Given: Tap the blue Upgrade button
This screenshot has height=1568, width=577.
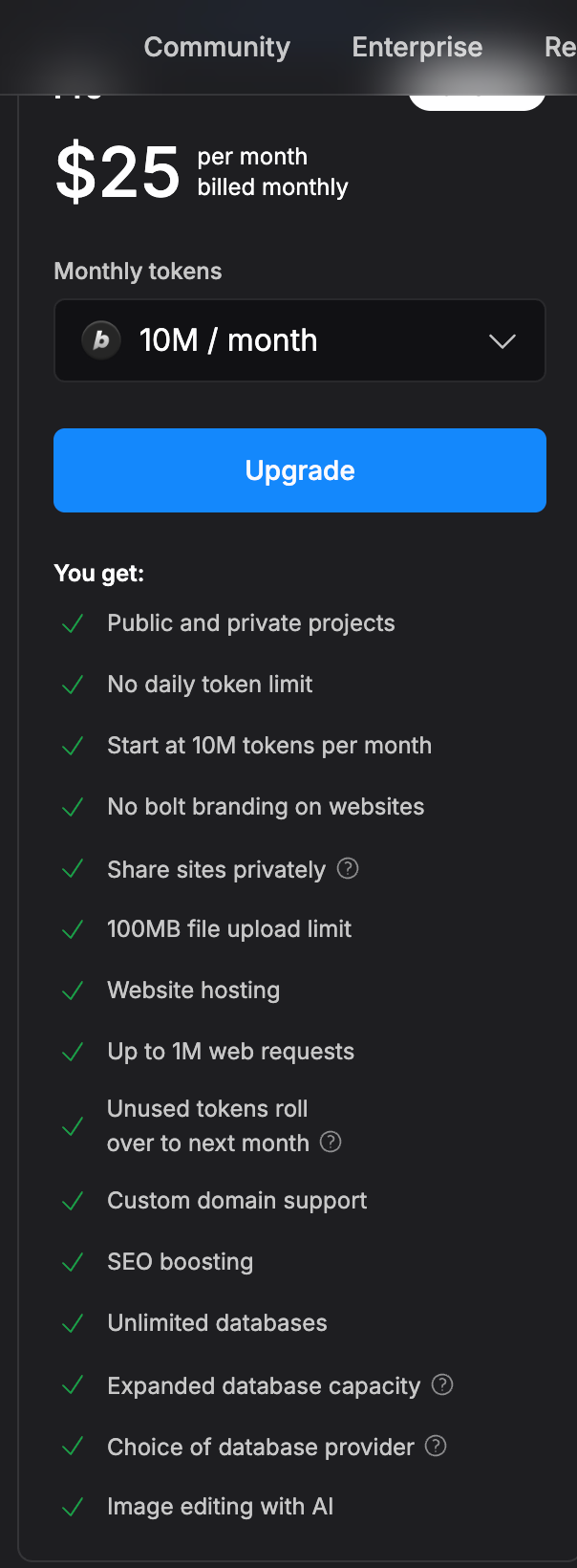Looking at the screenshot, I should tap(300, 470).
